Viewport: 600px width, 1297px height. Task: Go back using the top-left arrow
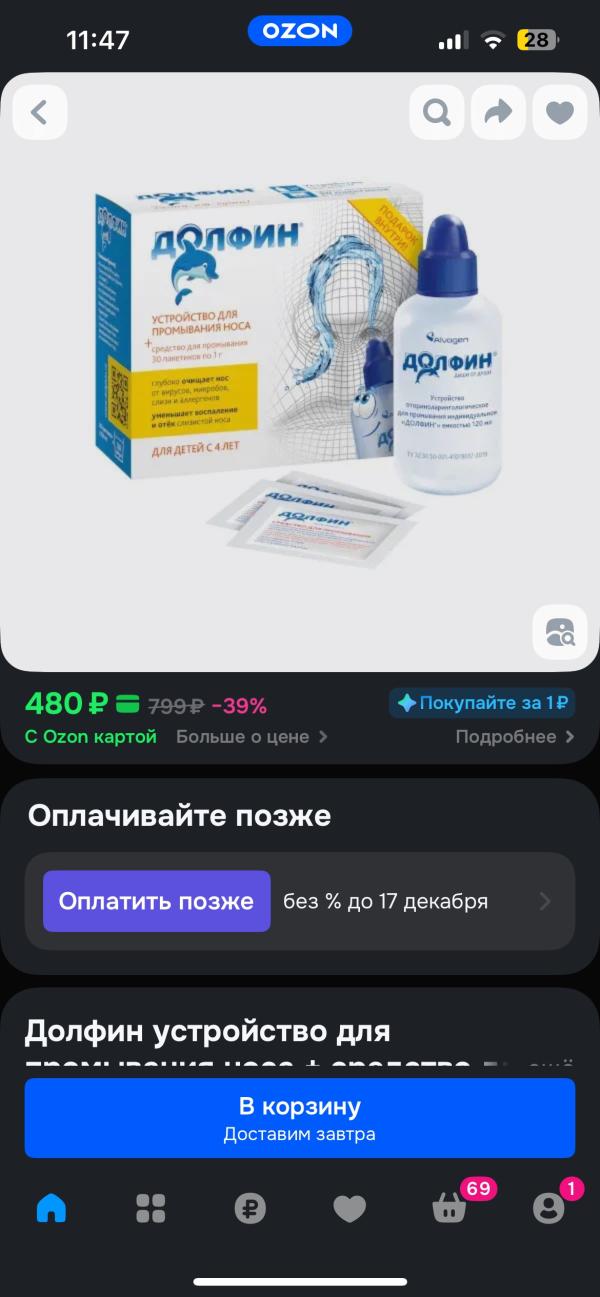pos(40,112)
